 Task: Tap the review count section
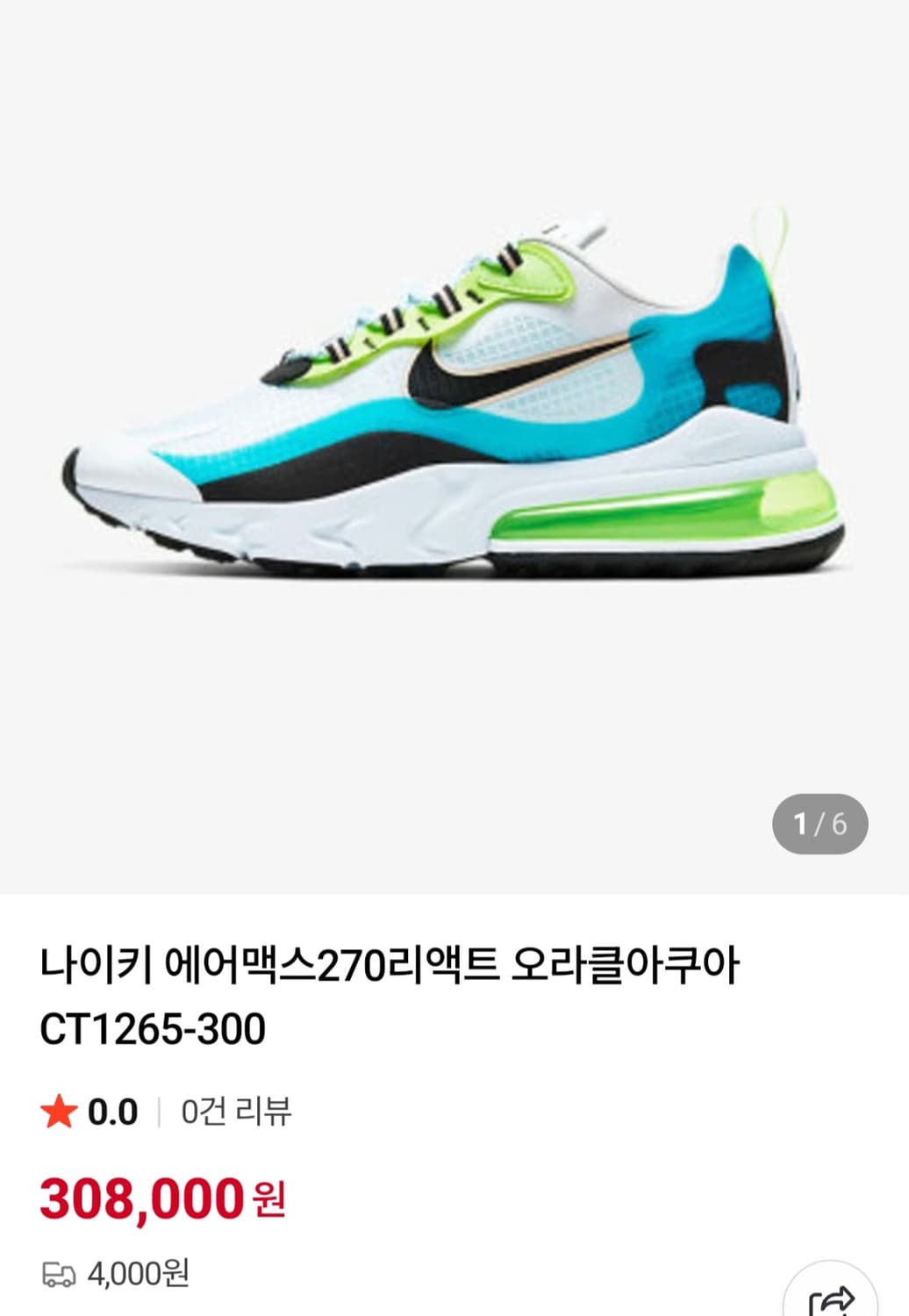[x=233, y=1112]
